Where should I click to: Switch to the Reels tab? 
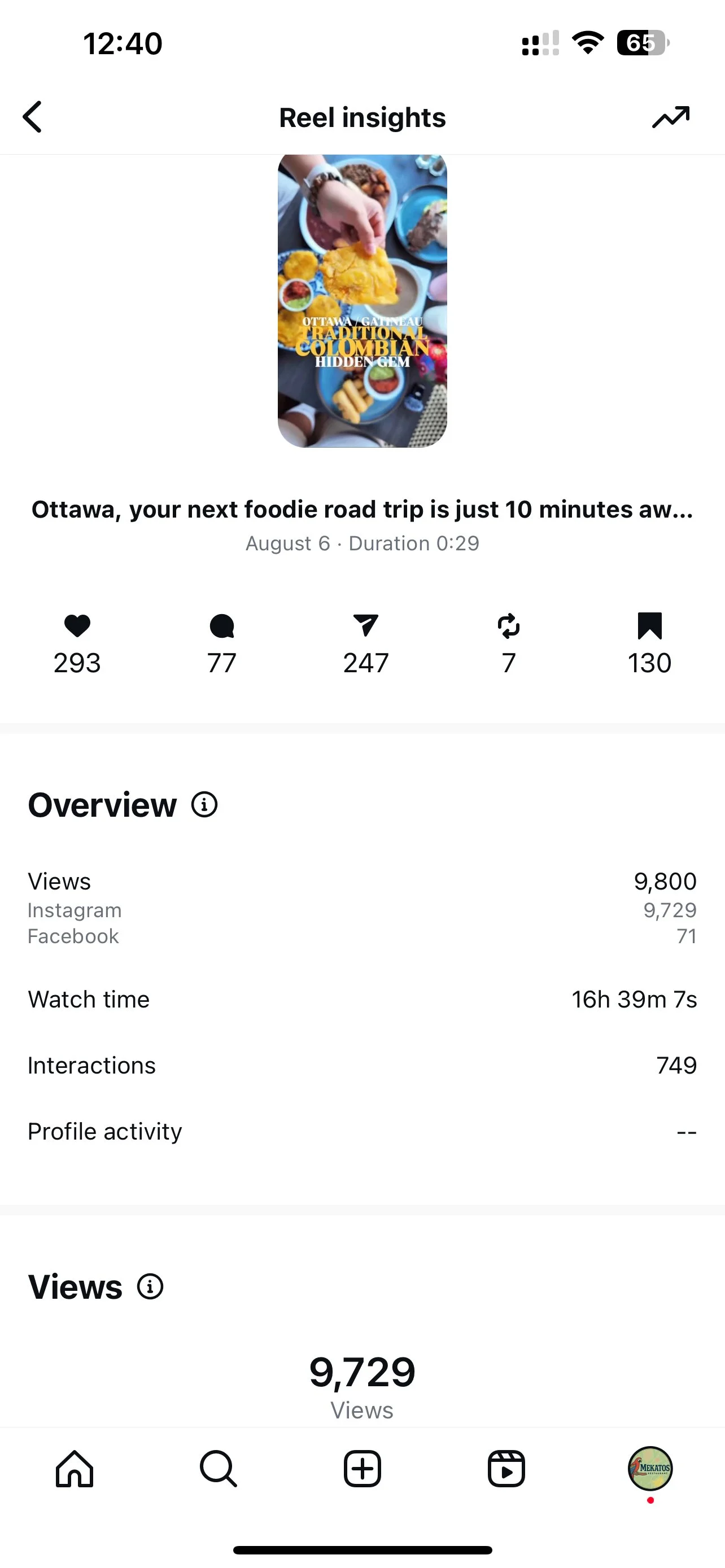click(x=506, y=1469)
